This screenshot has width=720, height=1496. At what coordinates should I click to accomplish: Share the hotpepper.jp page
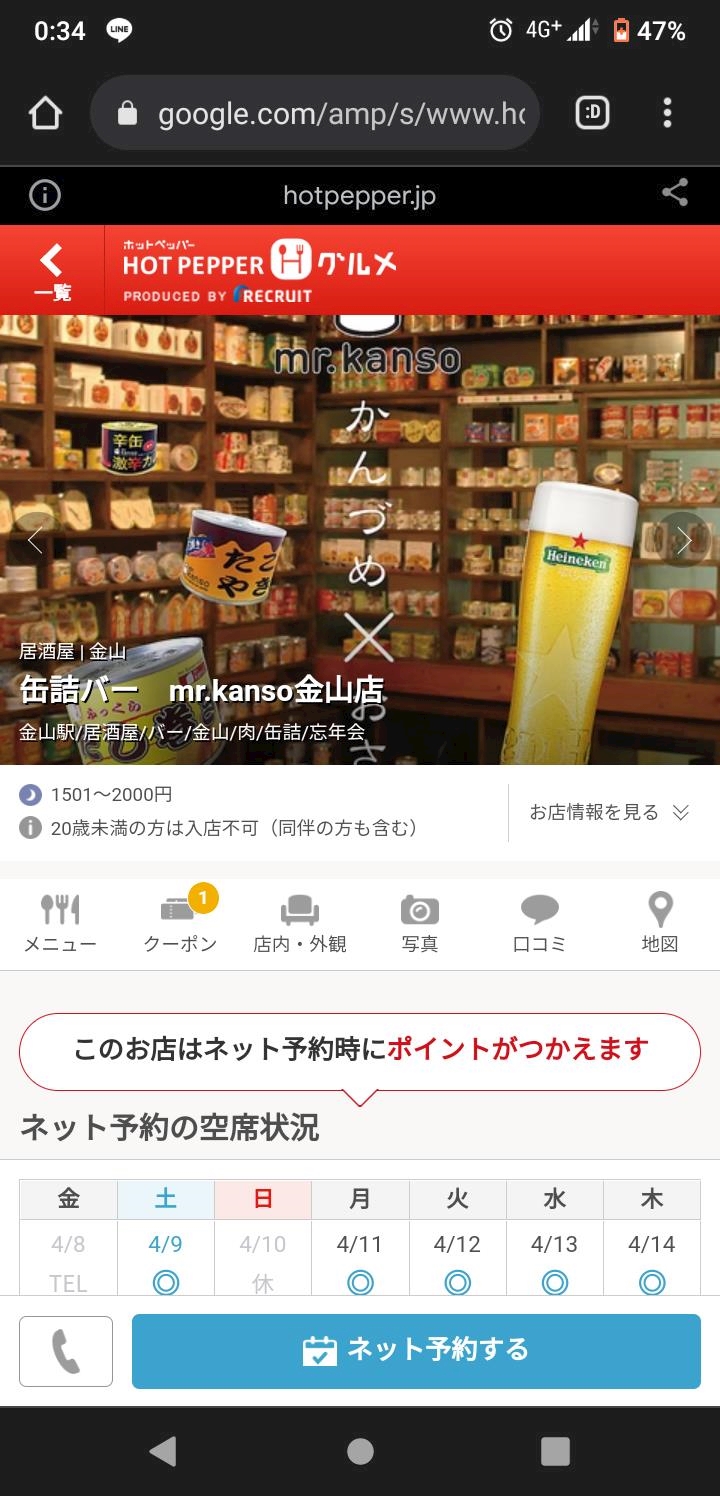pos(675,194)
